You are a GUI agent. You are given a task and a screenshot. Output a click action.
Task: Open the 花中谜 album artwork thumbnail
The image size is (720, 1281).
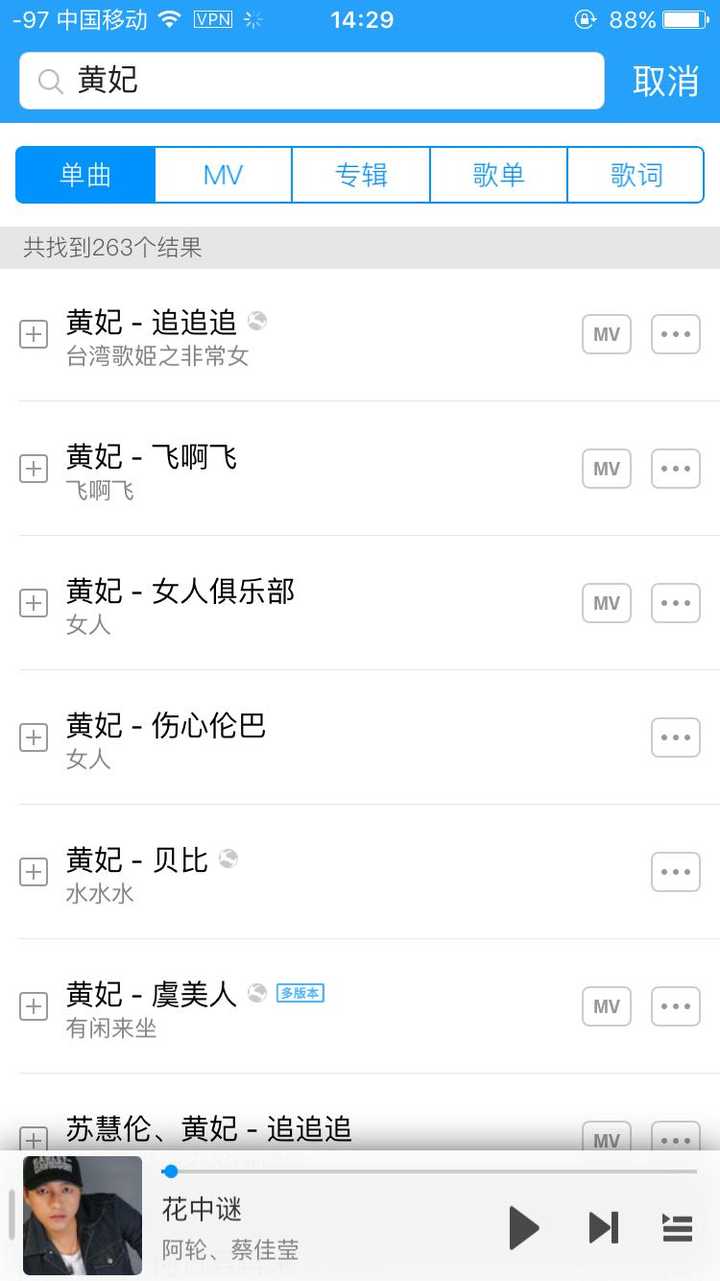pos(83,1214)
